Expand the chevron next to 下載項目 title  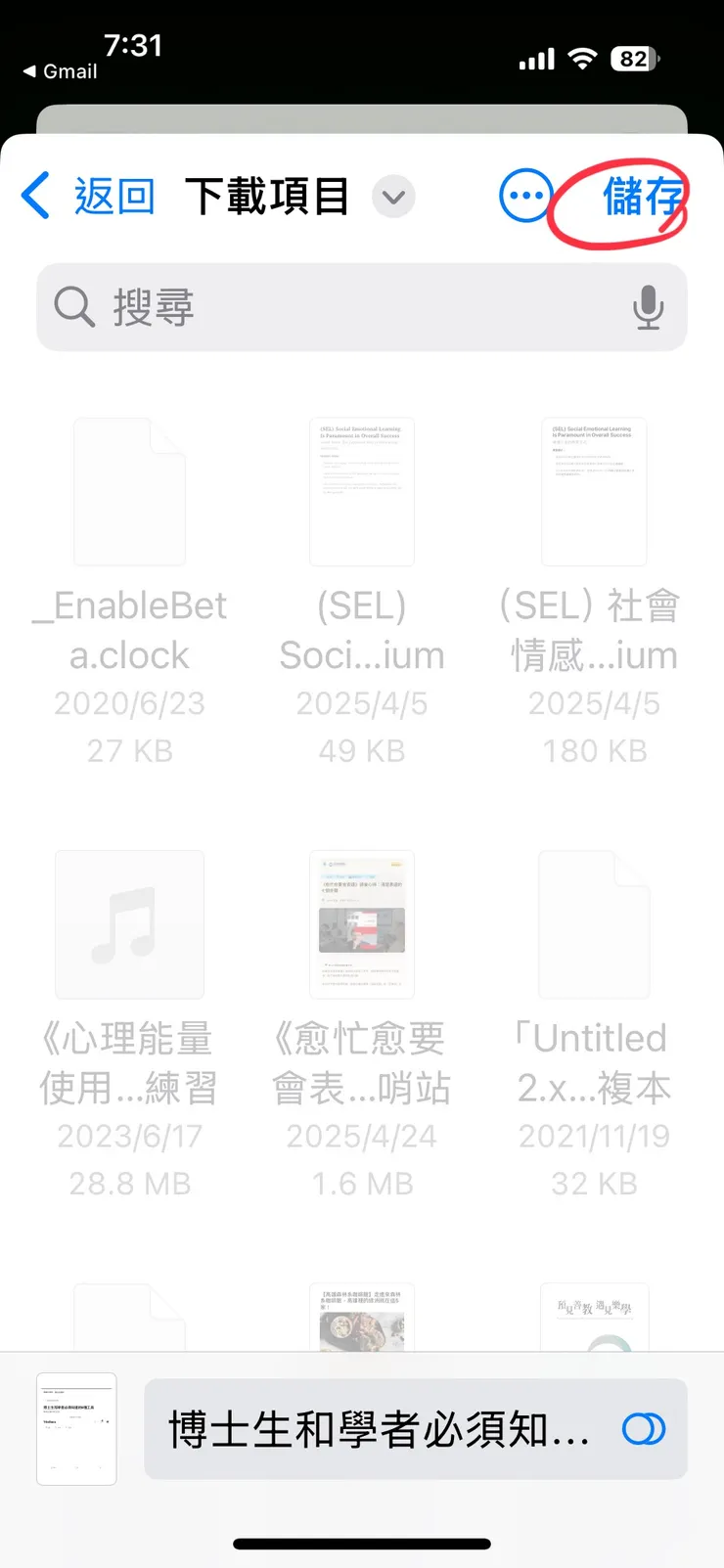coord(393,197)
